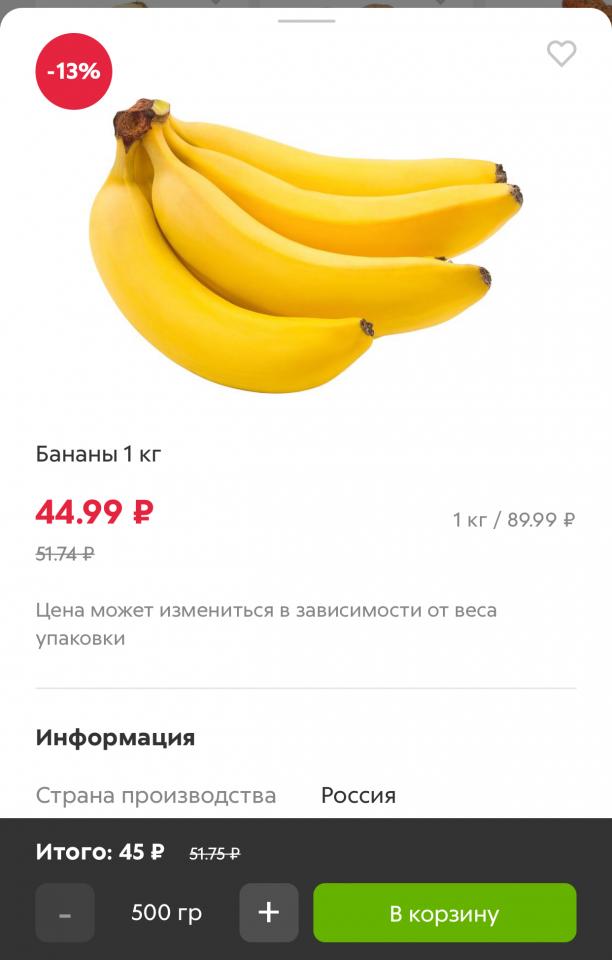Increase the quantity with the plus button
This screenshot has height=960, width=612.
pyautogui.click(x=268, y=913)
